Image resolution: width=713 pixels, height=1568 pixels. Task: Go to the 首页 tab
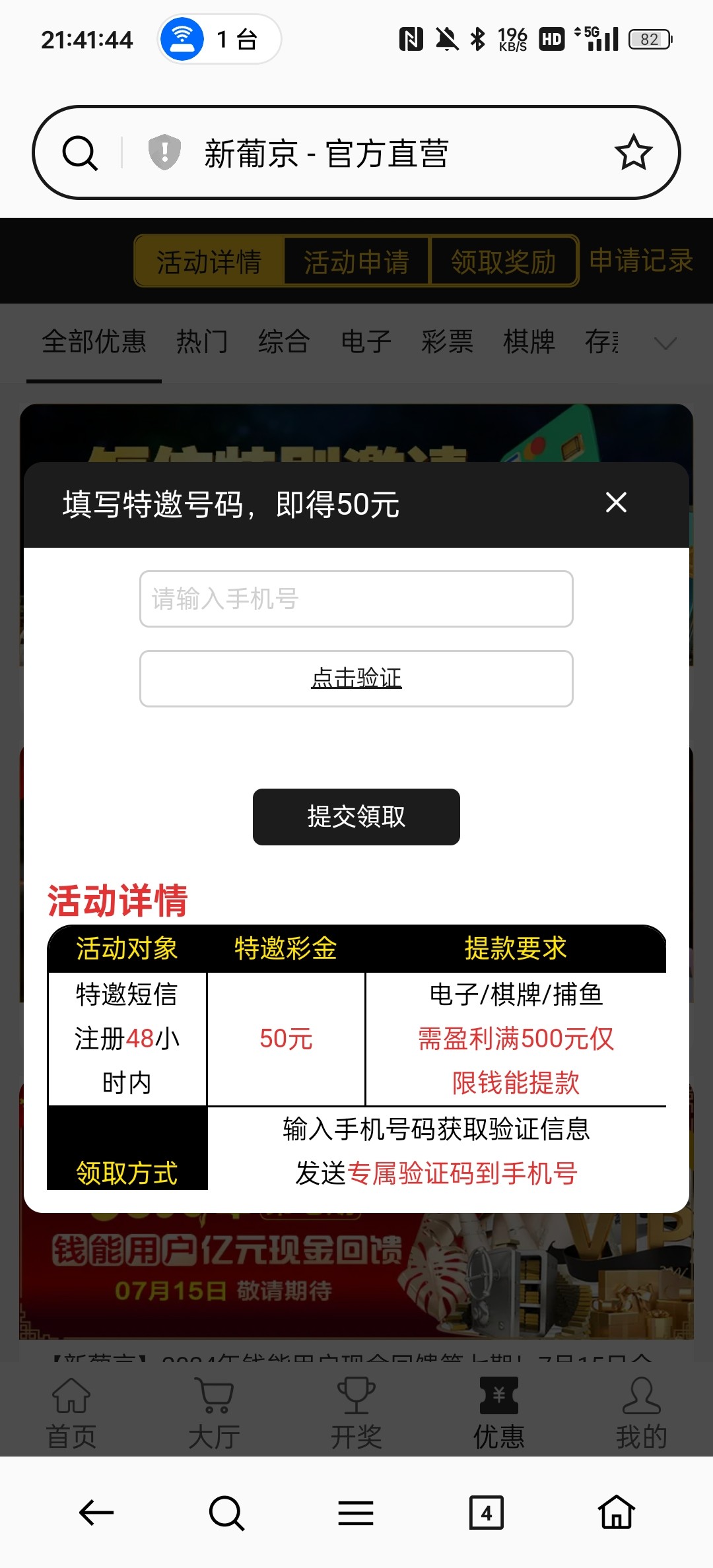tap(71, 1414)
